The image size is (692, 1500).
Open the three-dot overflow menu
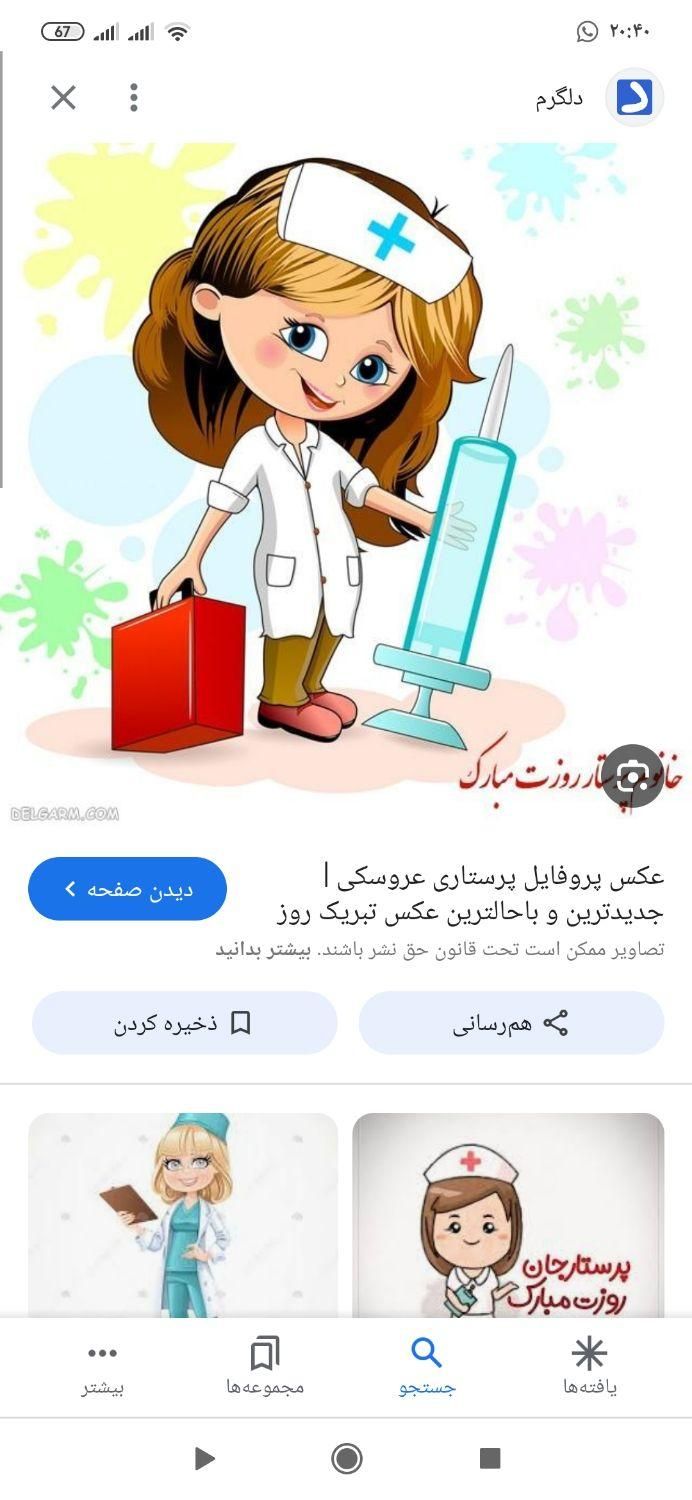tap(133, 97)
